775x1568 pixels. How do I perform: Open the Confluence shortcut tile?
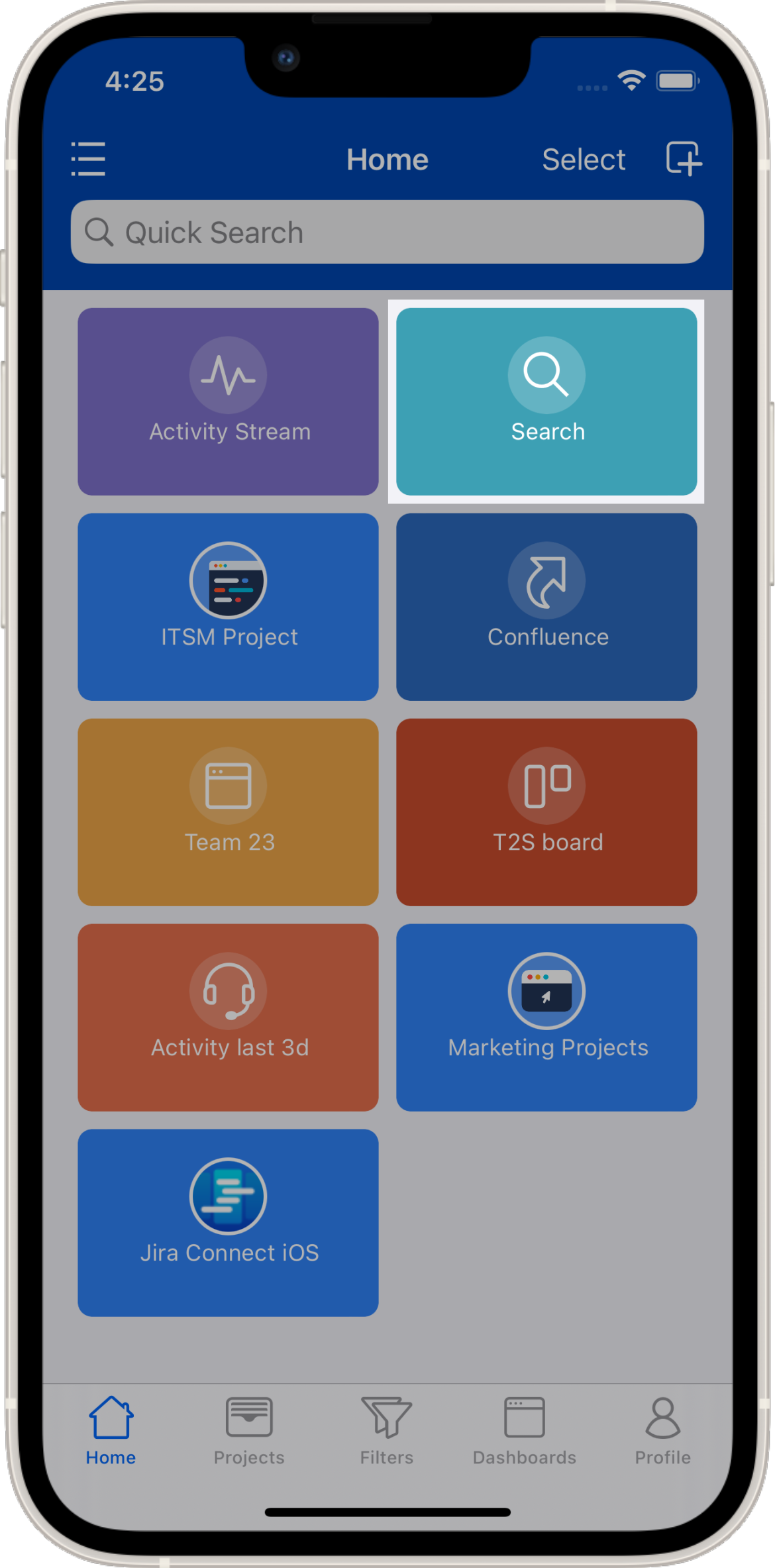pyautogui.click(x=546, y=607)
